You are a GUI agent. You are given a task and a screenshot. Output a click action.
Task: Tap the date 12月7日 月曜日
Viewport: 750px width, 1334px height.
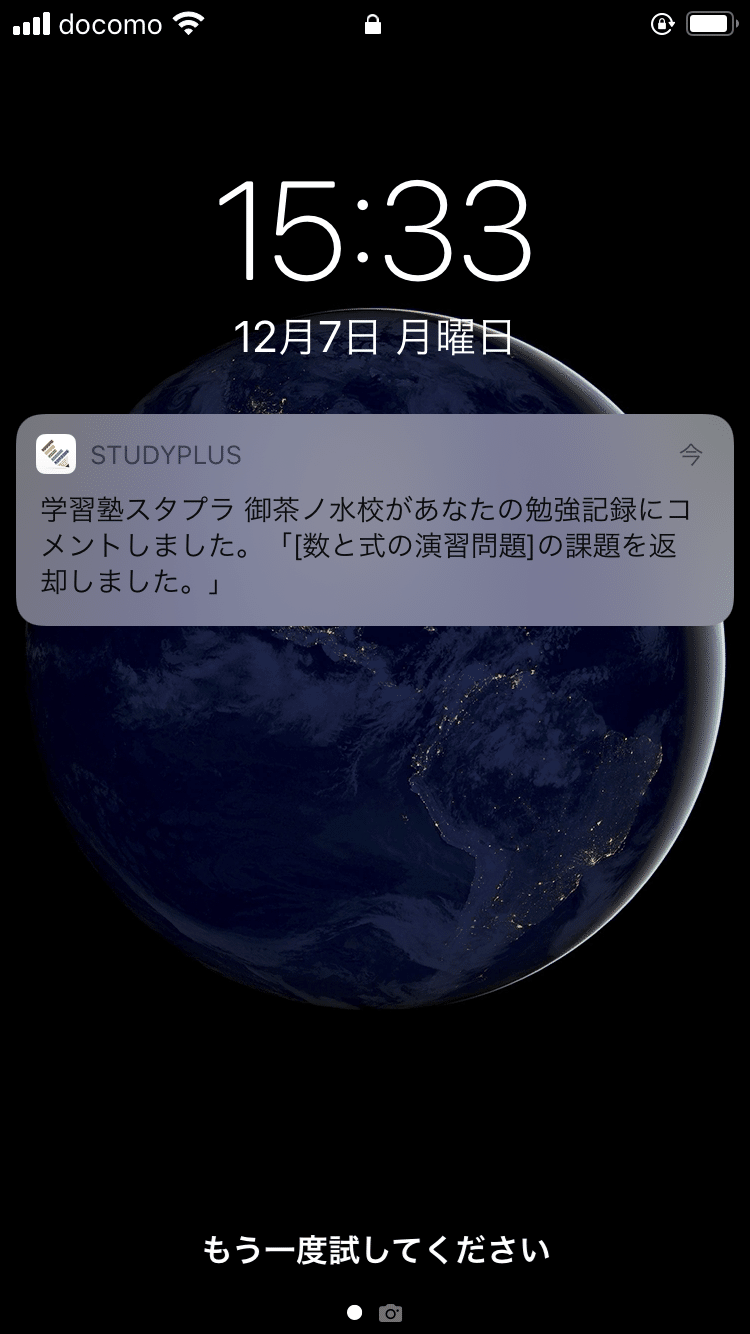(x=374, y=337)
